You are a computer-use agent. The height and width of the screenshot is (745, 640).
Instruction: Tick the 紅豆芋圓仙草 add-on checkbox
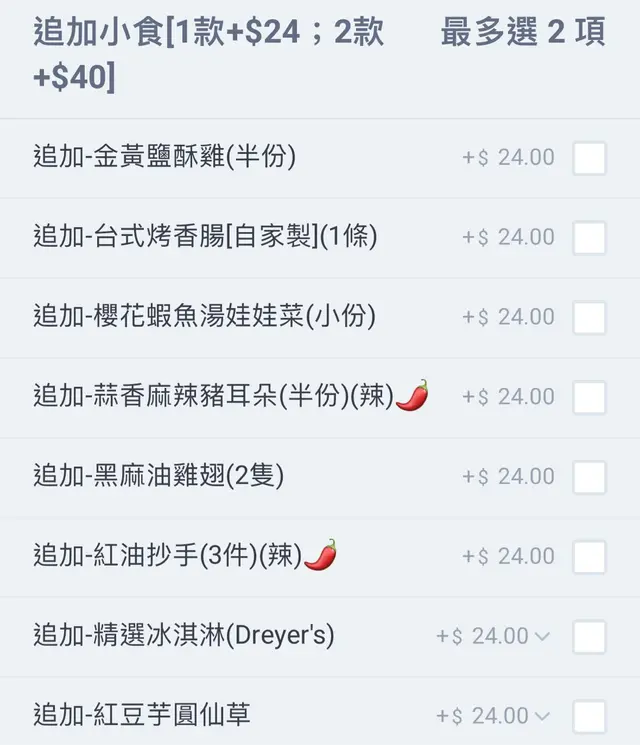(589, 716)
